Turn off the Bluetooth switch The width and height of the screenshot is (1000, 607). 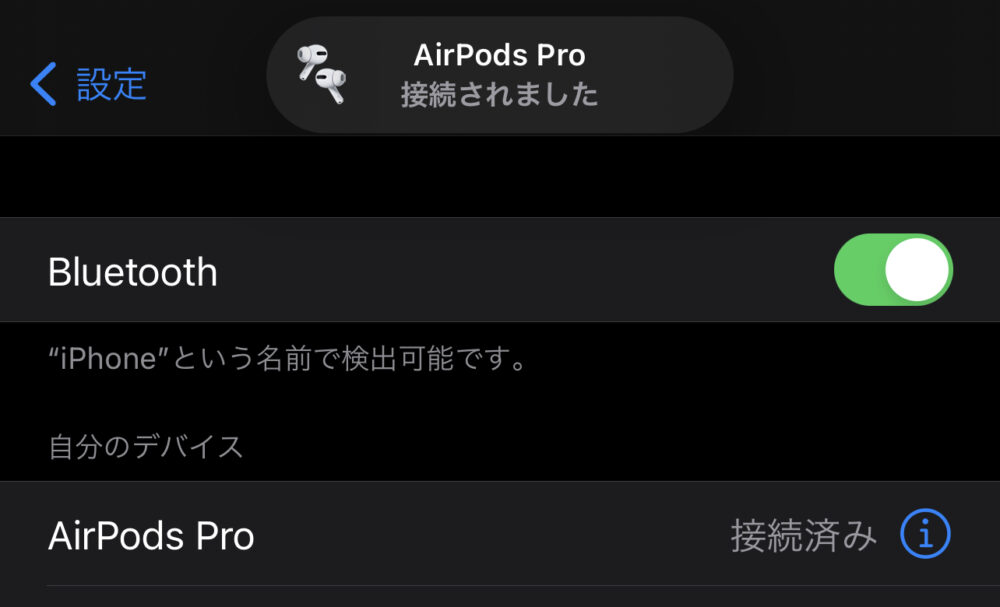point(892,270)
